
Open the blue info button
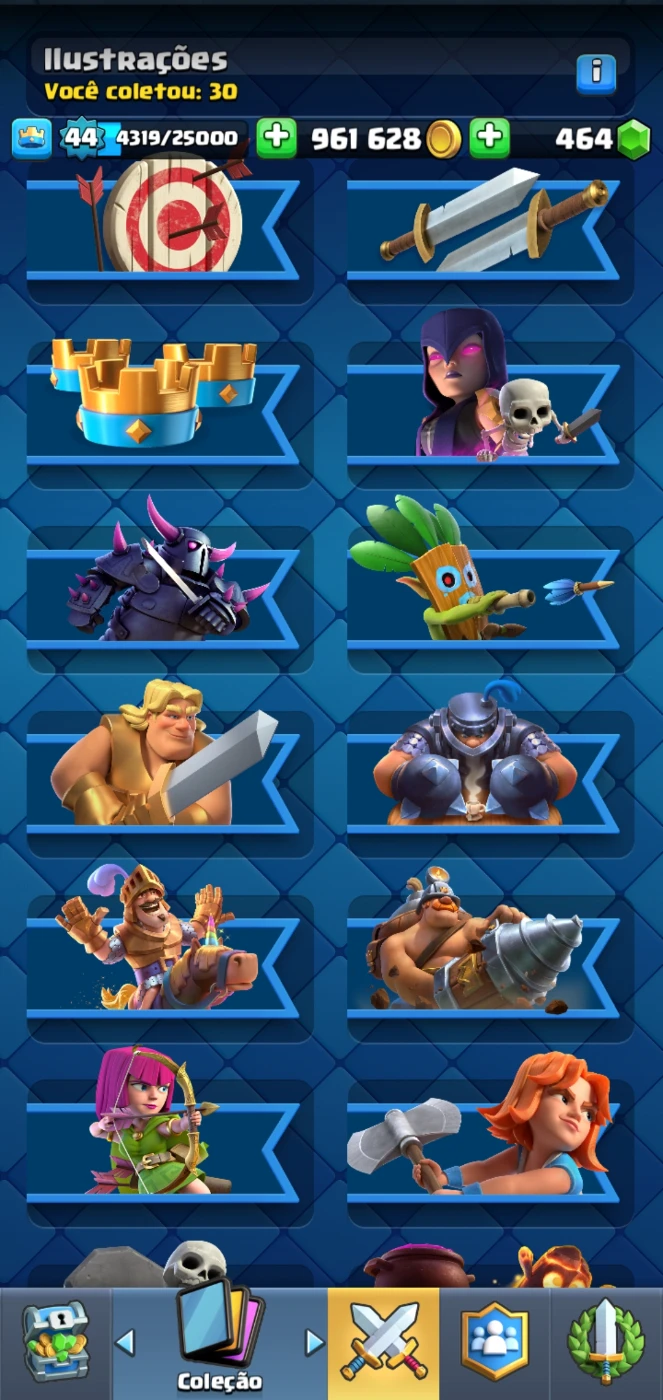click(596, 74)
